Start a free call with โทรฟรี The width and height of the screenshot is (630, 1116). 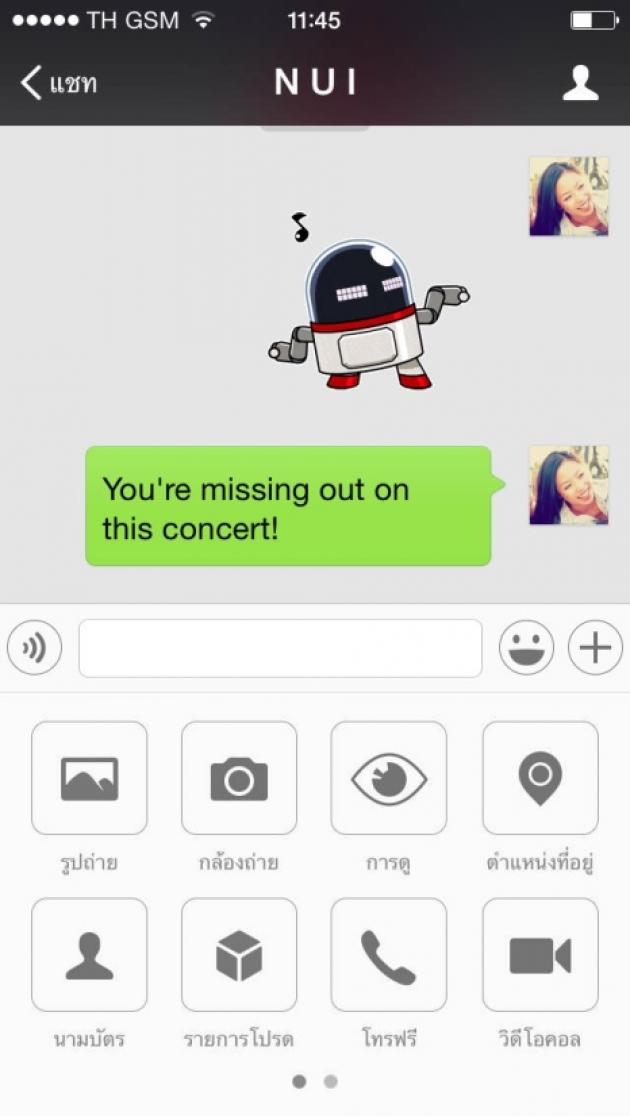pyautogui.click(x=389, y=955)
